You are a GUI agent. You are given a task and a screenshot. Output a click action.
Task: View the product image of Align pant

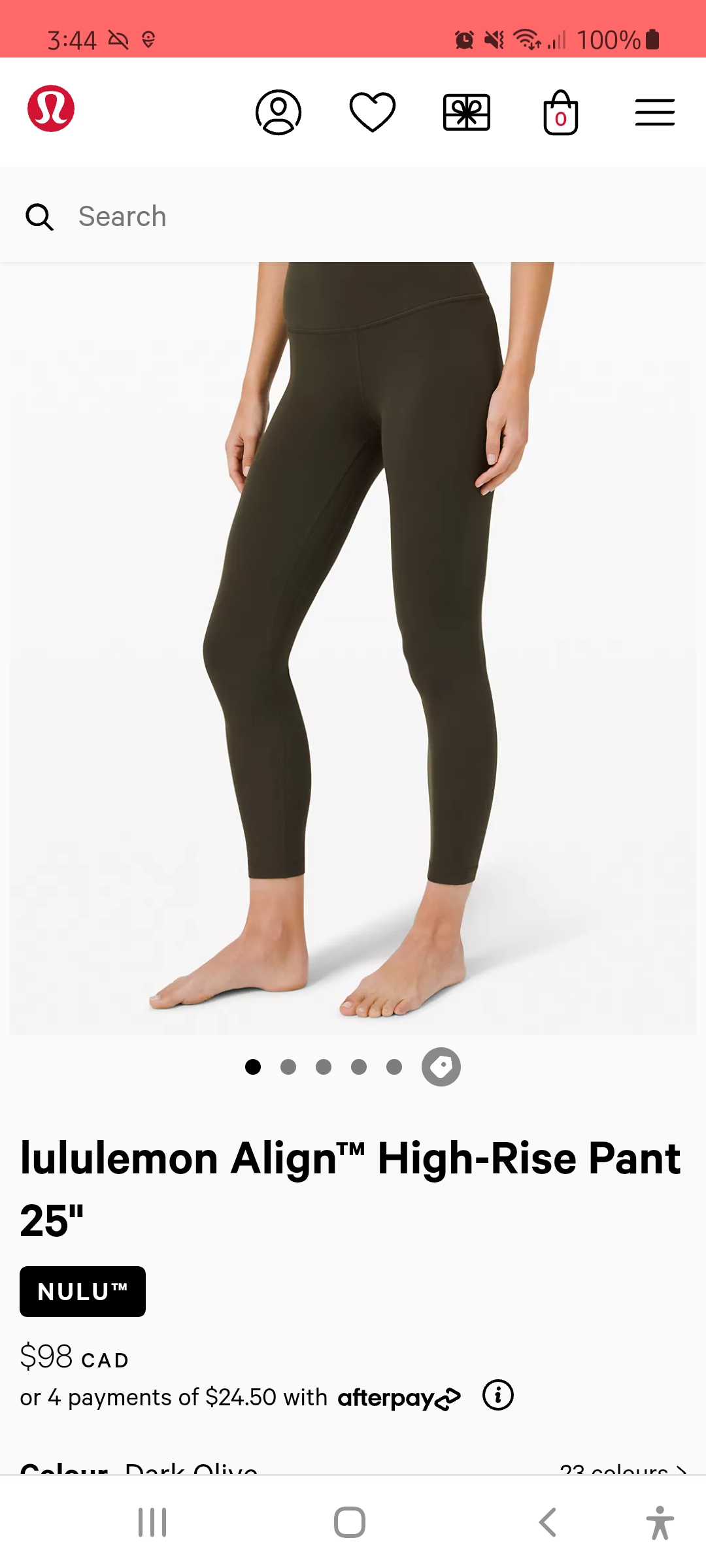pos(353,648)
